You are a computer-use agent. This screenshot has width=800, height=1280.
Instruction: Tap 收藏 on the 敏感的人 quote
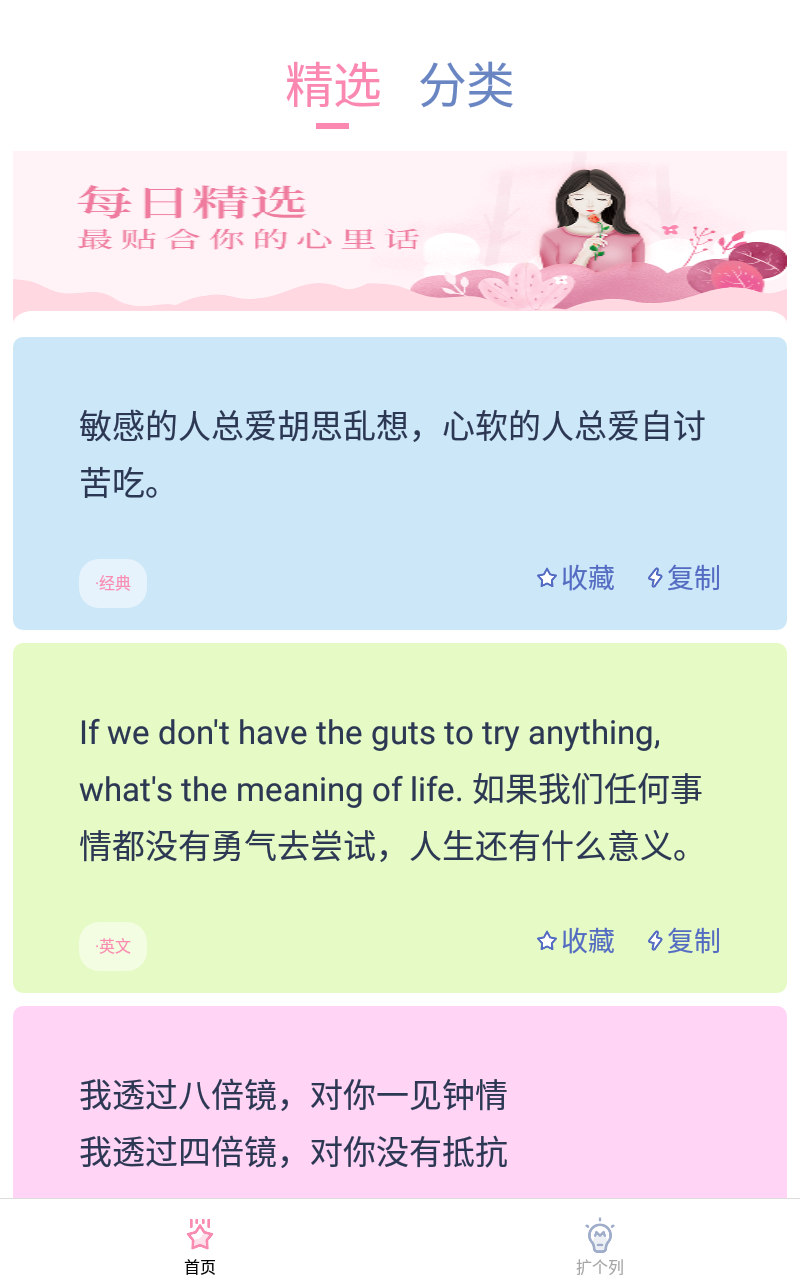(x=576, y=578)
